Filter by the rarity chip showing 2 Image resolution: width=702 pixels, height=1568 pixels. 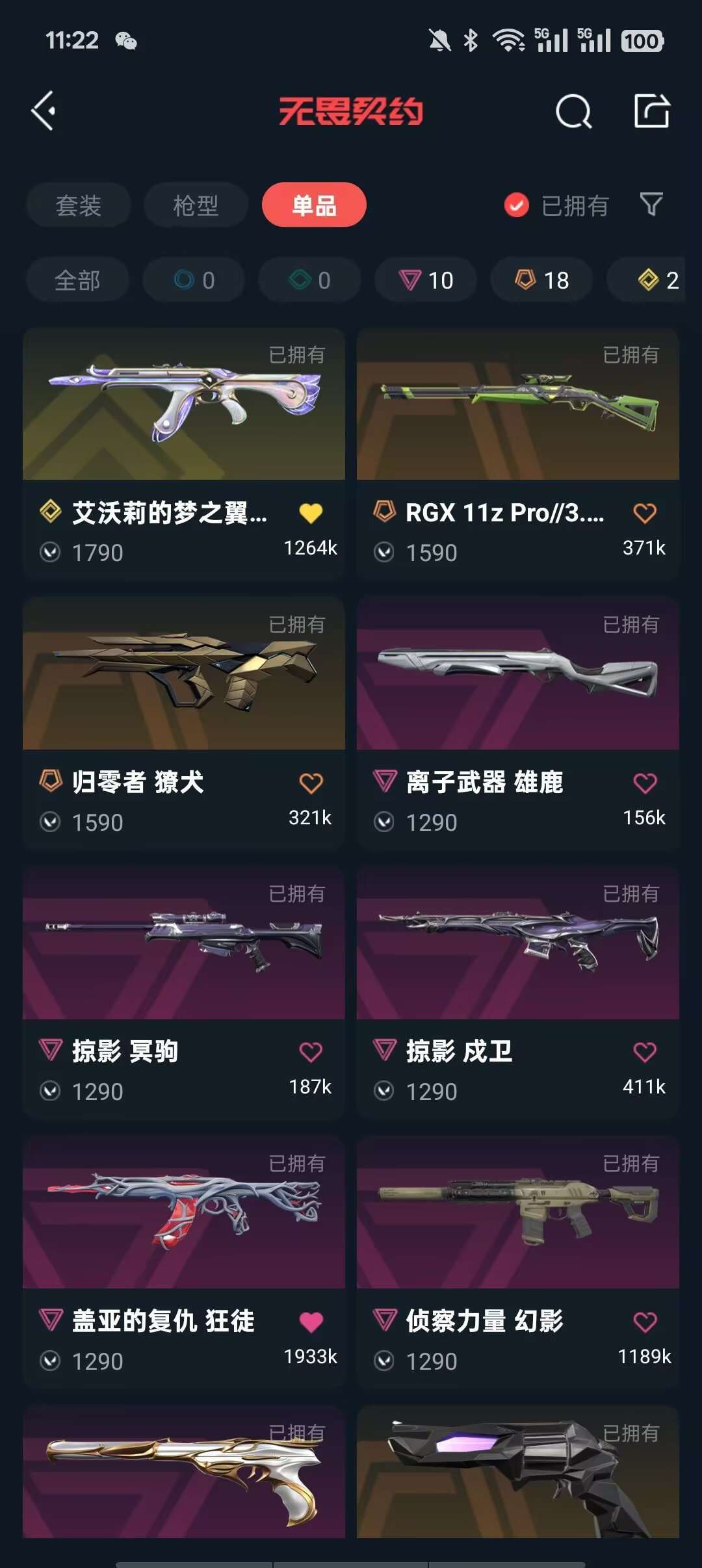[x=656, y=280]
